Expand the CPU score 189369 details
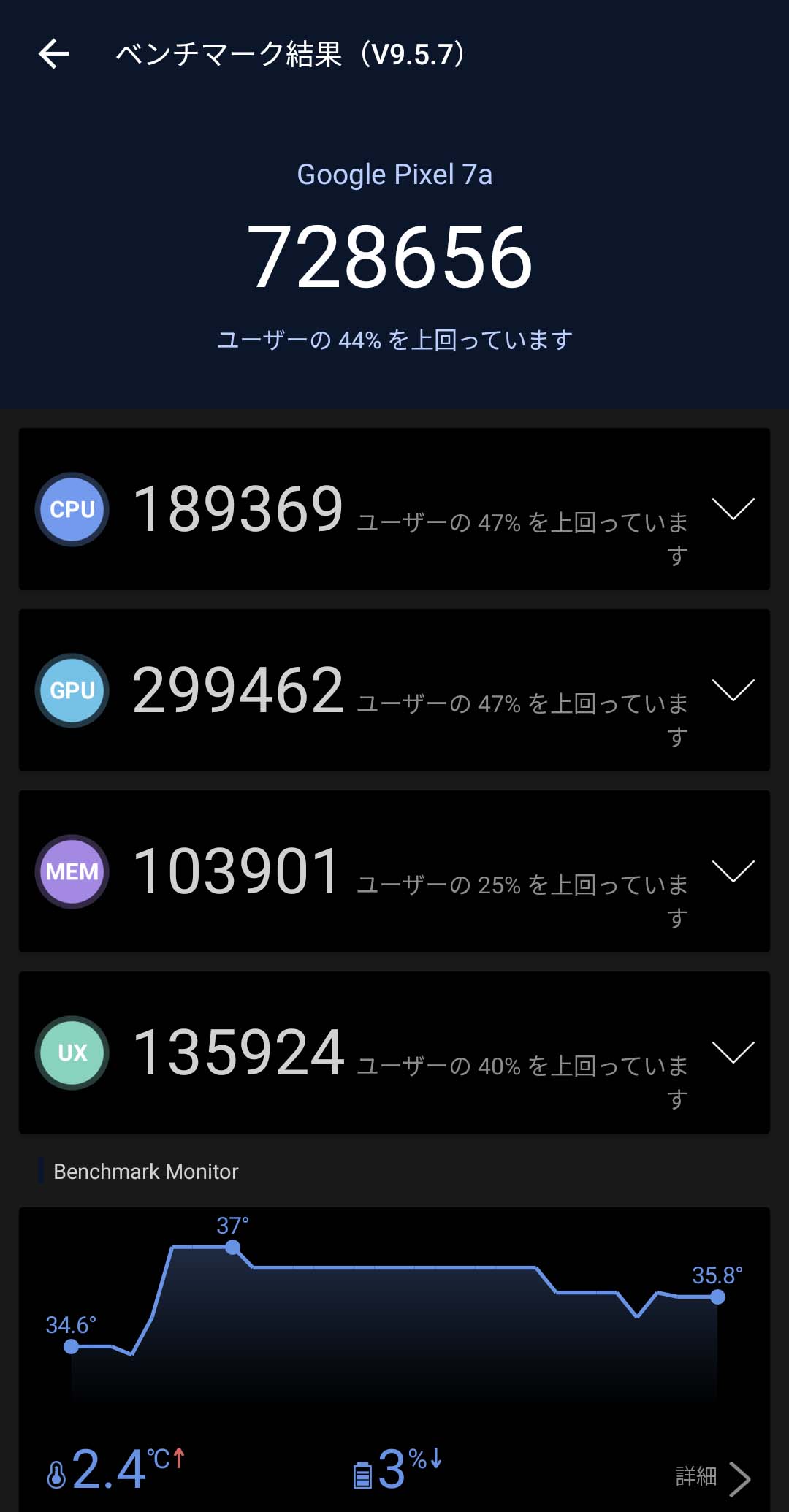789x1512 pixels. coord(733,508)
